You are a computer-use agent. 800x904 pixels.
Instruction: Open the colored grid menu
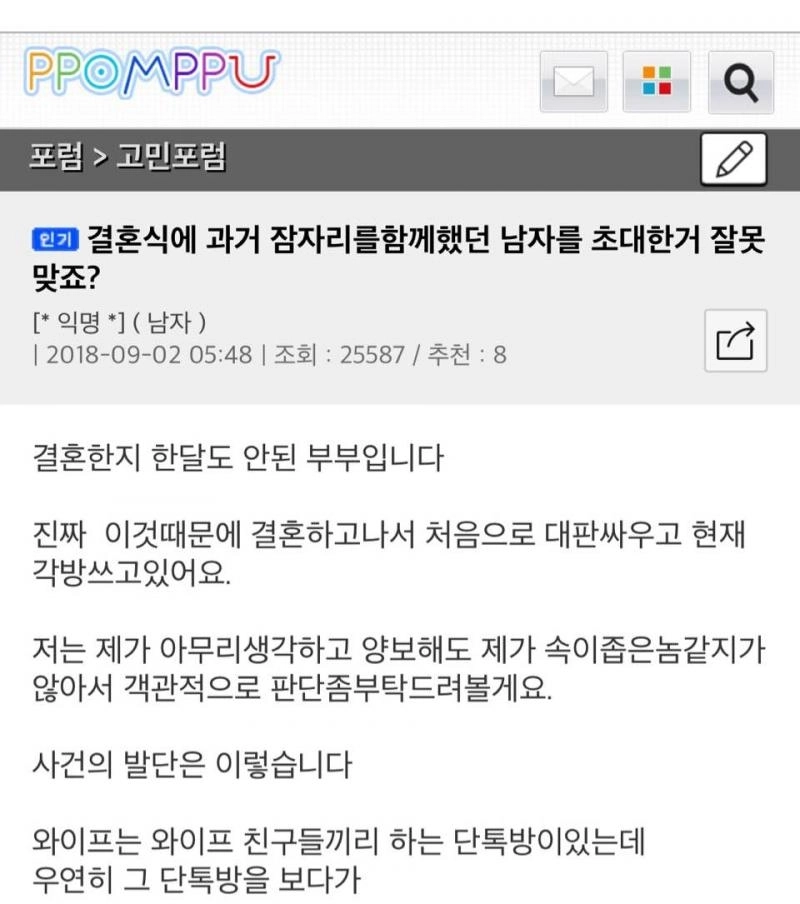tap(656, 82)
